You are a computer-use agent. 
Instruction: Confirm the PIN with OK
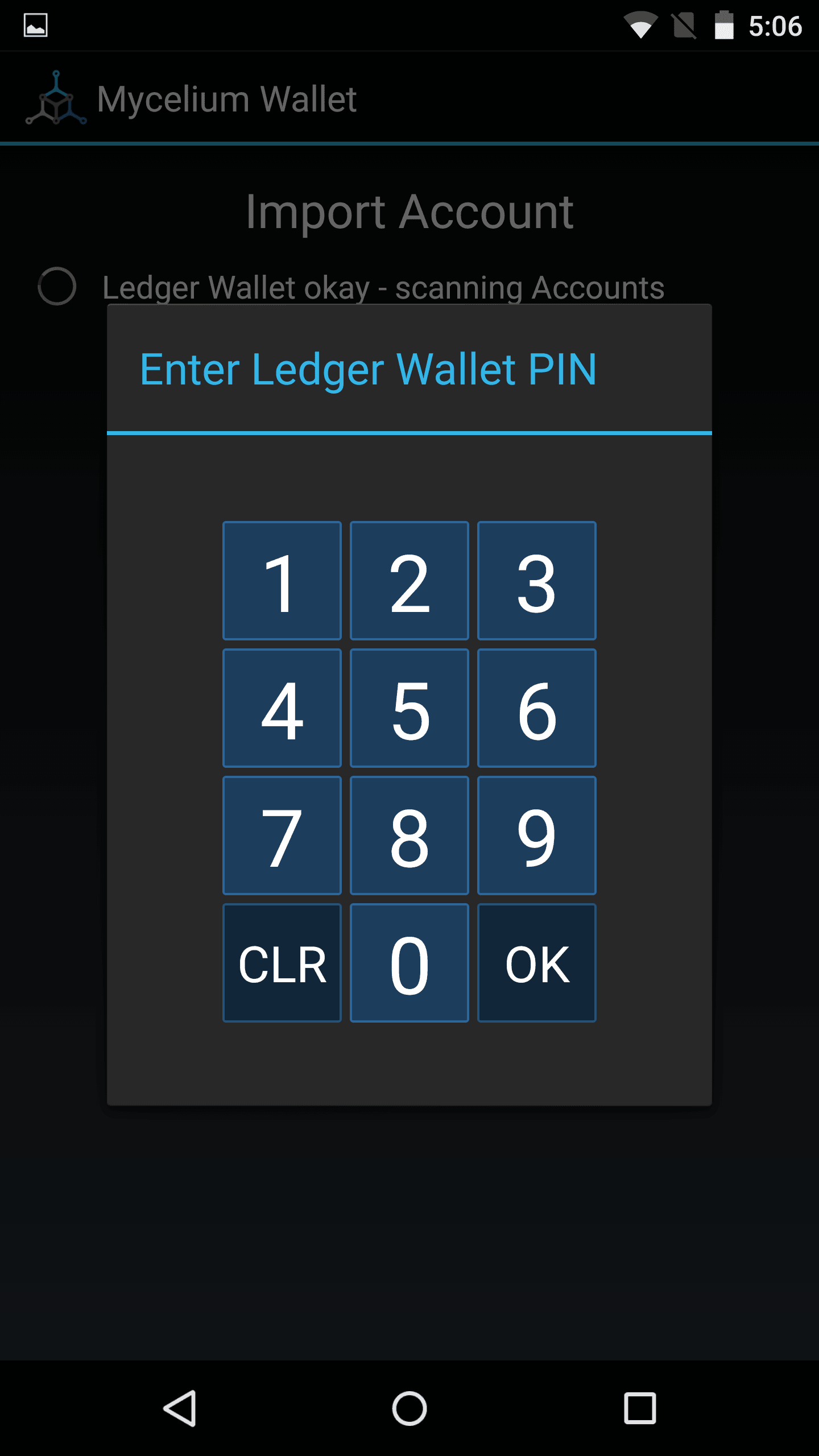(x=537, y=963)
